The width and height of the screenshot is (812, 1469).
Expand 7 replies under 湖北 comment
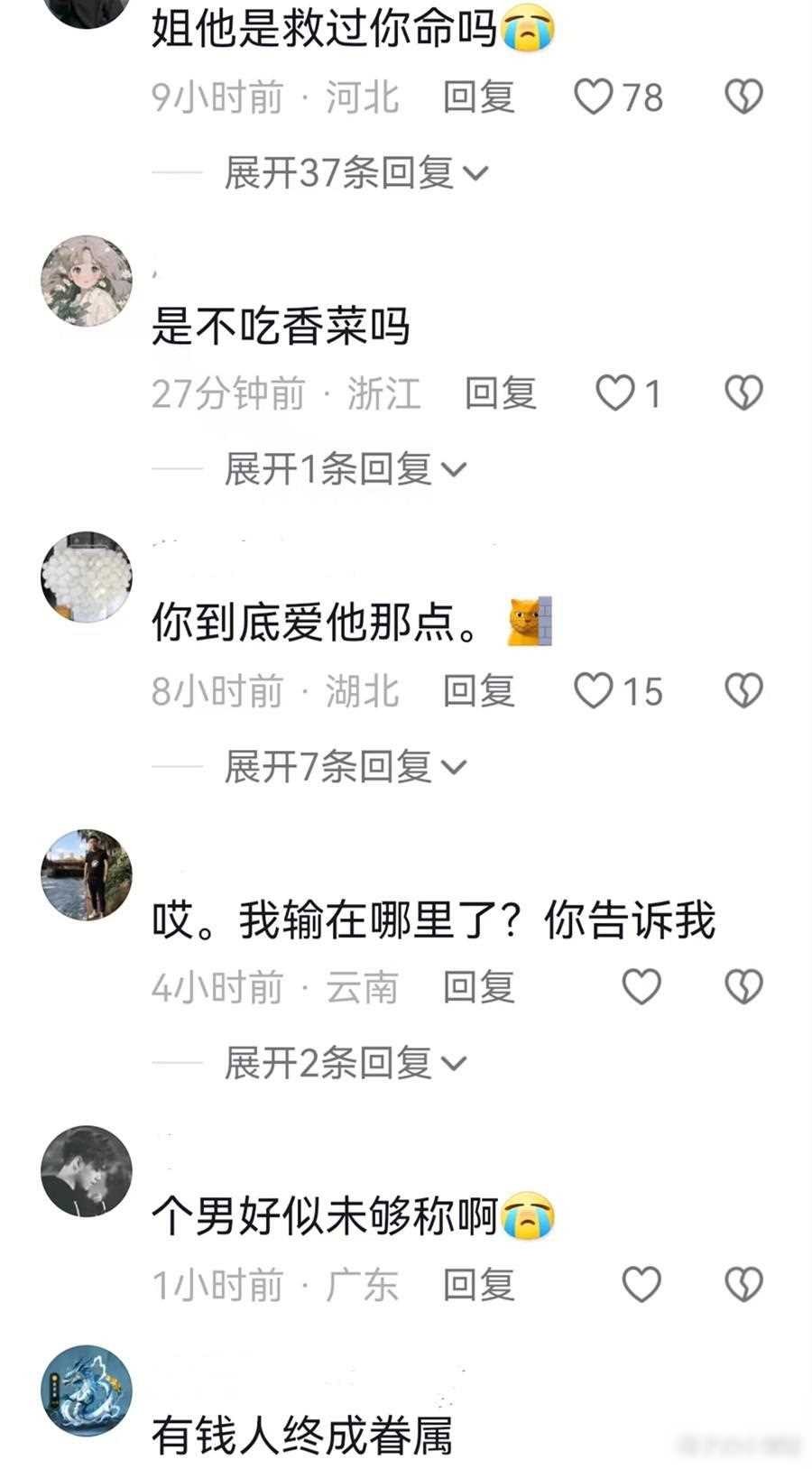(x=345, y=767)
